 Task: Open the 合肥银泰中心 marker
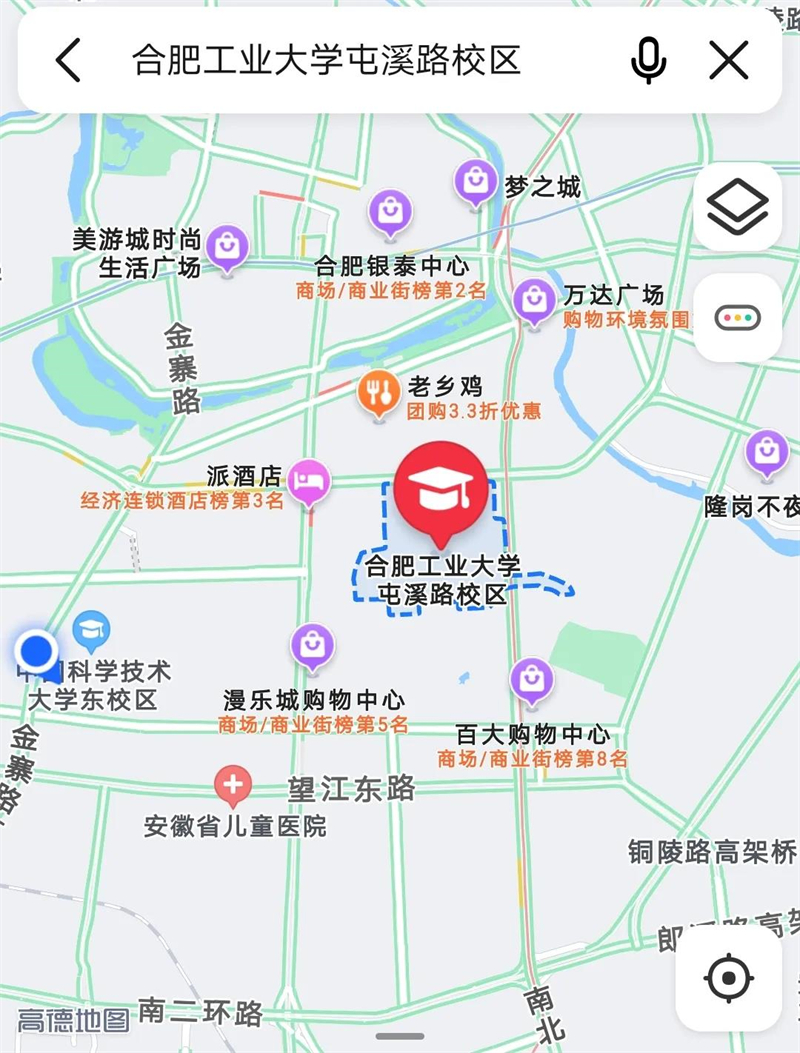coord(389,212)
